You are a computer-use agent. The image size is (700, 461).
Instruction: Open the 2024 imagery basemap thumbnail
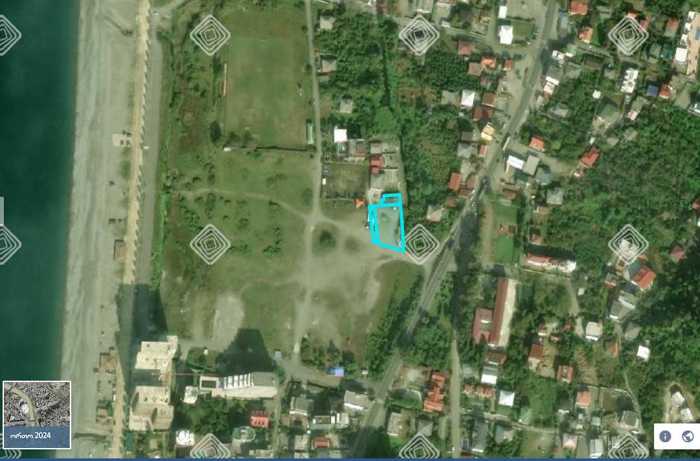(x=37, y=414)
